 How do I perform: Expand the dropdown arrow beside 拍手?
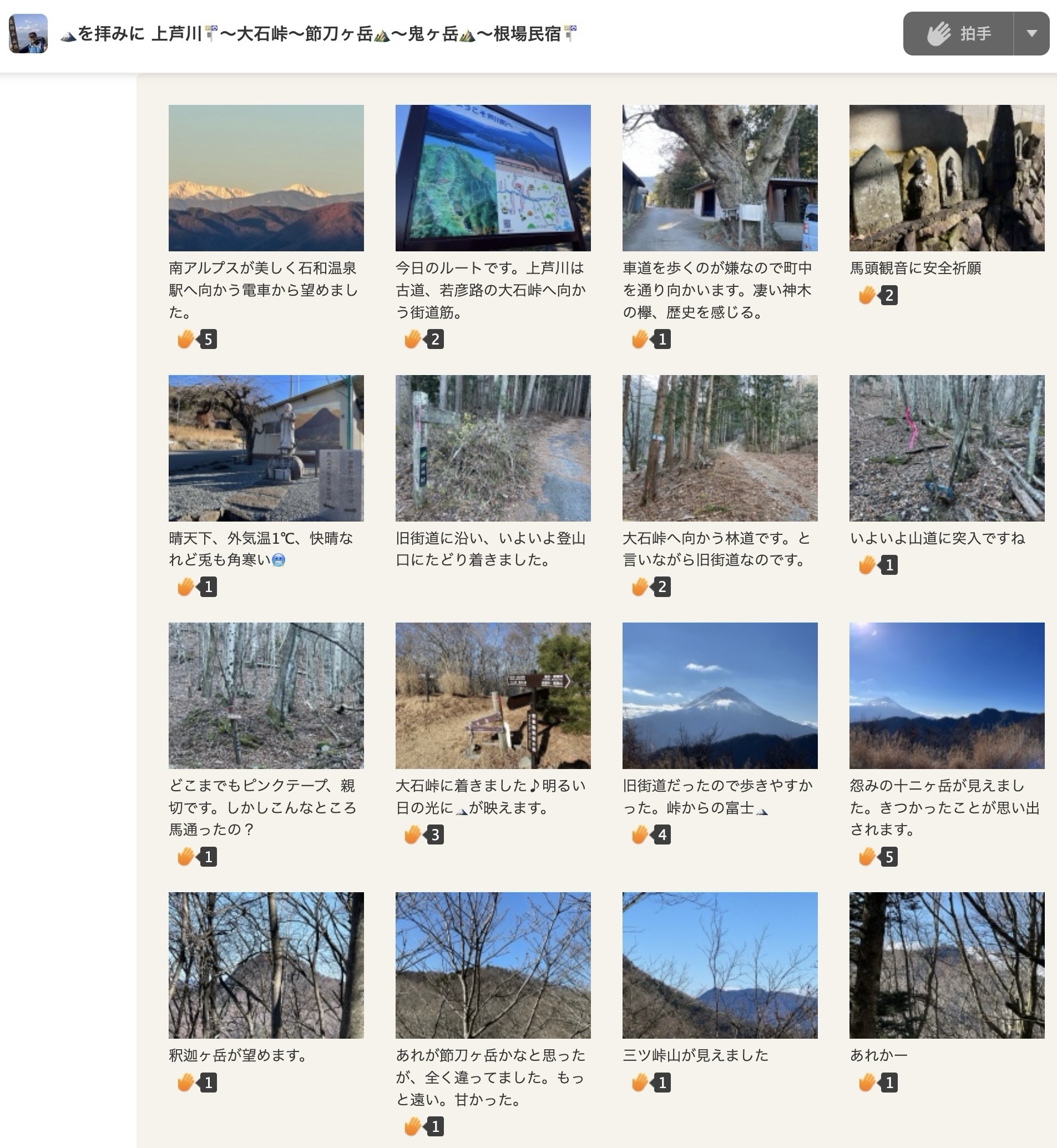pos(1031,34)
